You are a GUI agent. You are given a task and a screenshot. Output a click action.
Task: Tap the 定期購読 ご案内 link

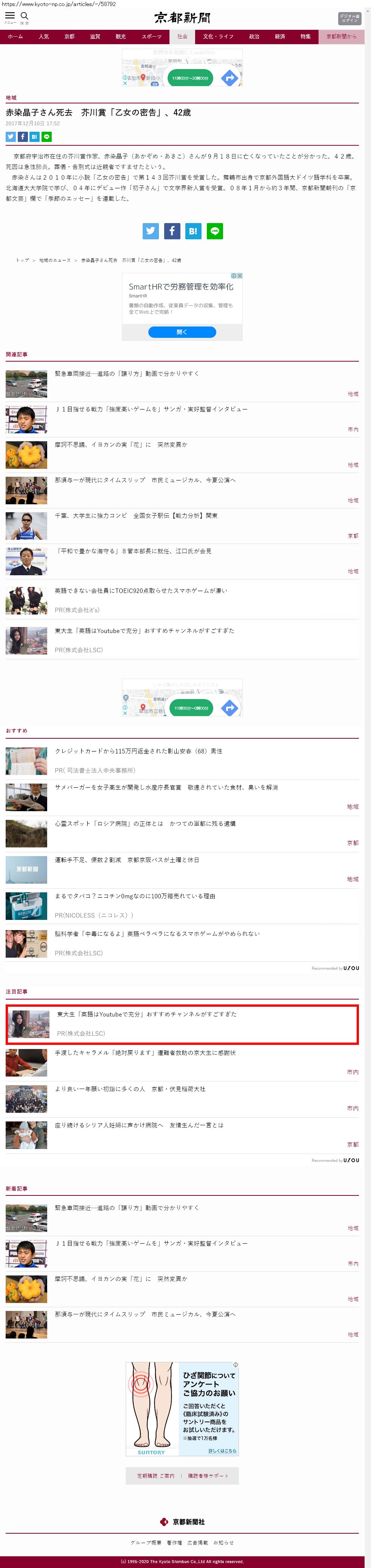[x=156, y=1476]
